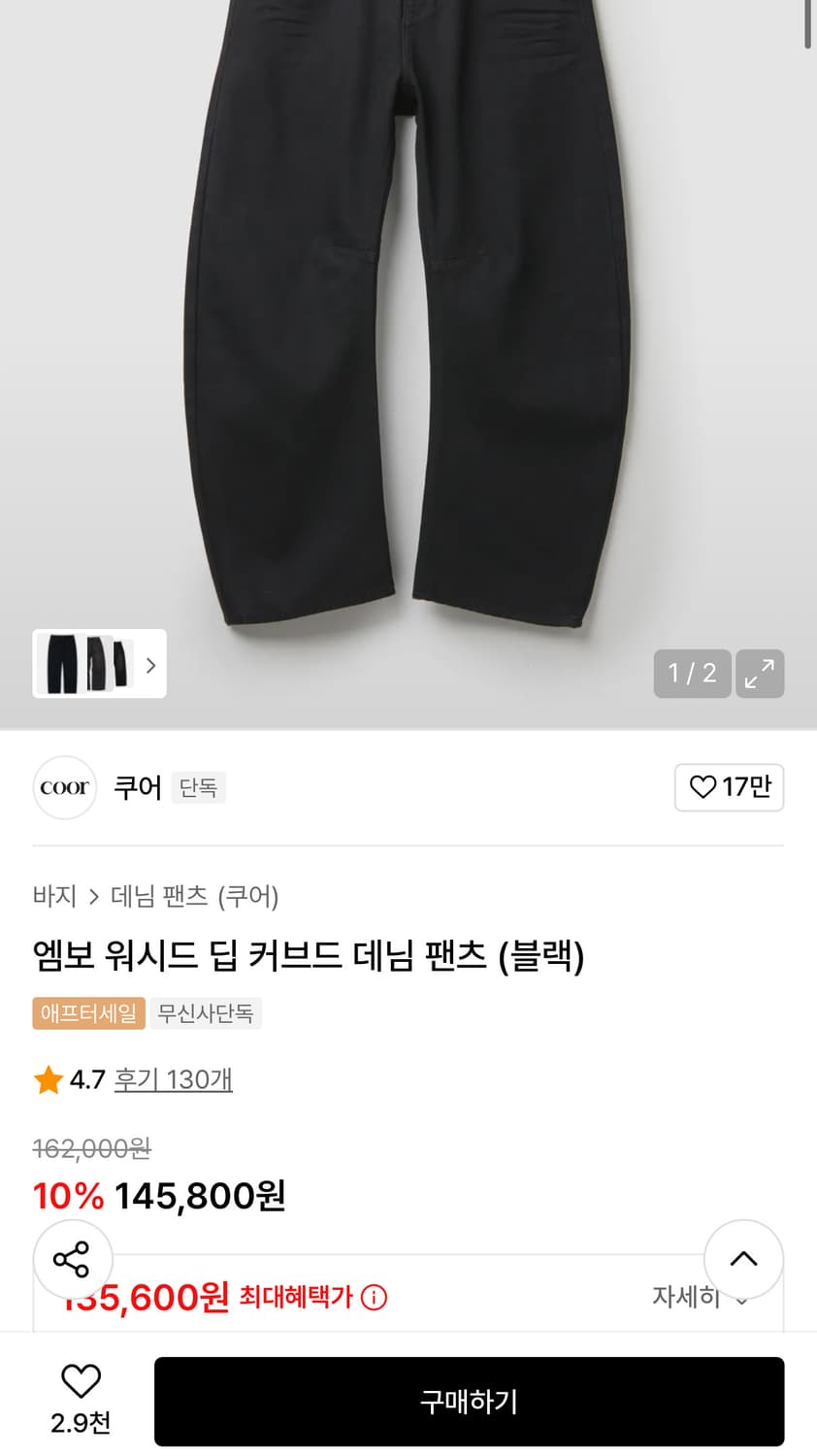Select 데님 팬츠 (쿠어) in the breadcrumb
This screenshot has width=817, height=1456.
point(192,897)
